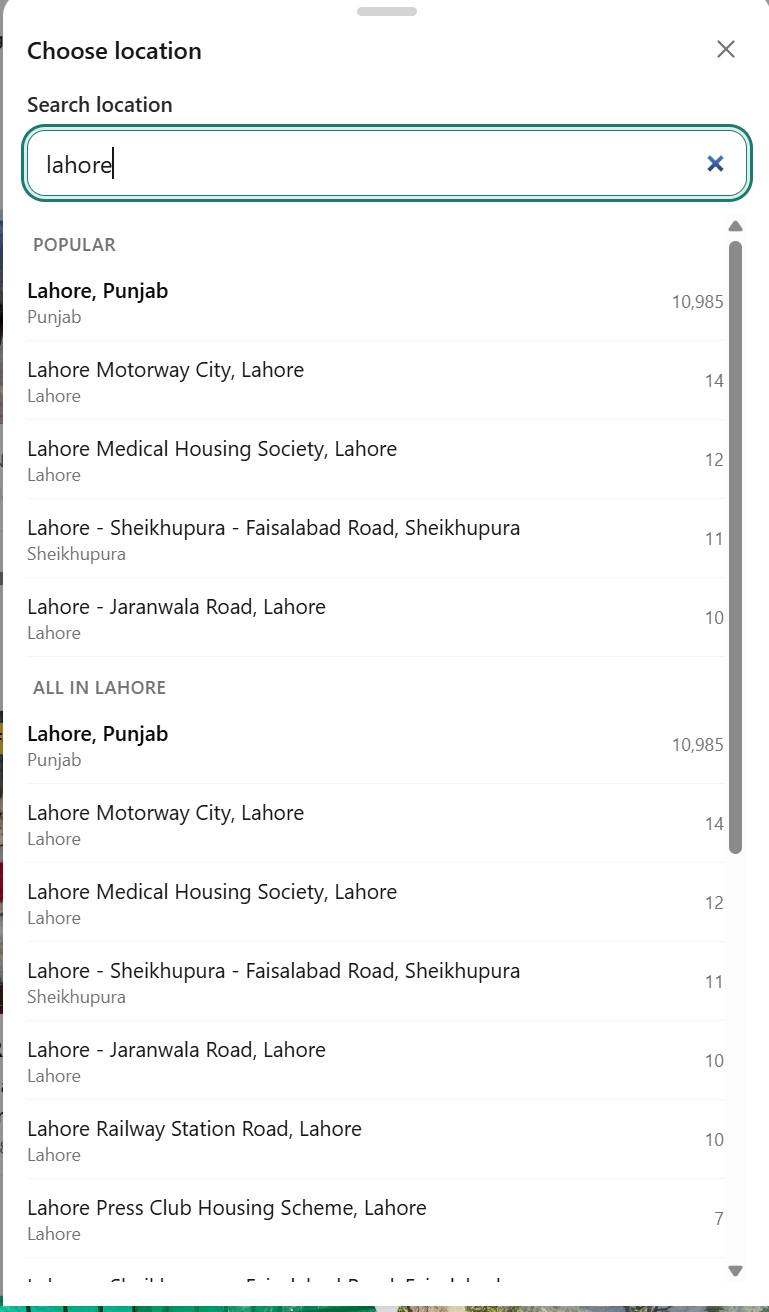Pick Lahore Medical Housing Society under Popular

pyautogui.click(x=376, y=460)
